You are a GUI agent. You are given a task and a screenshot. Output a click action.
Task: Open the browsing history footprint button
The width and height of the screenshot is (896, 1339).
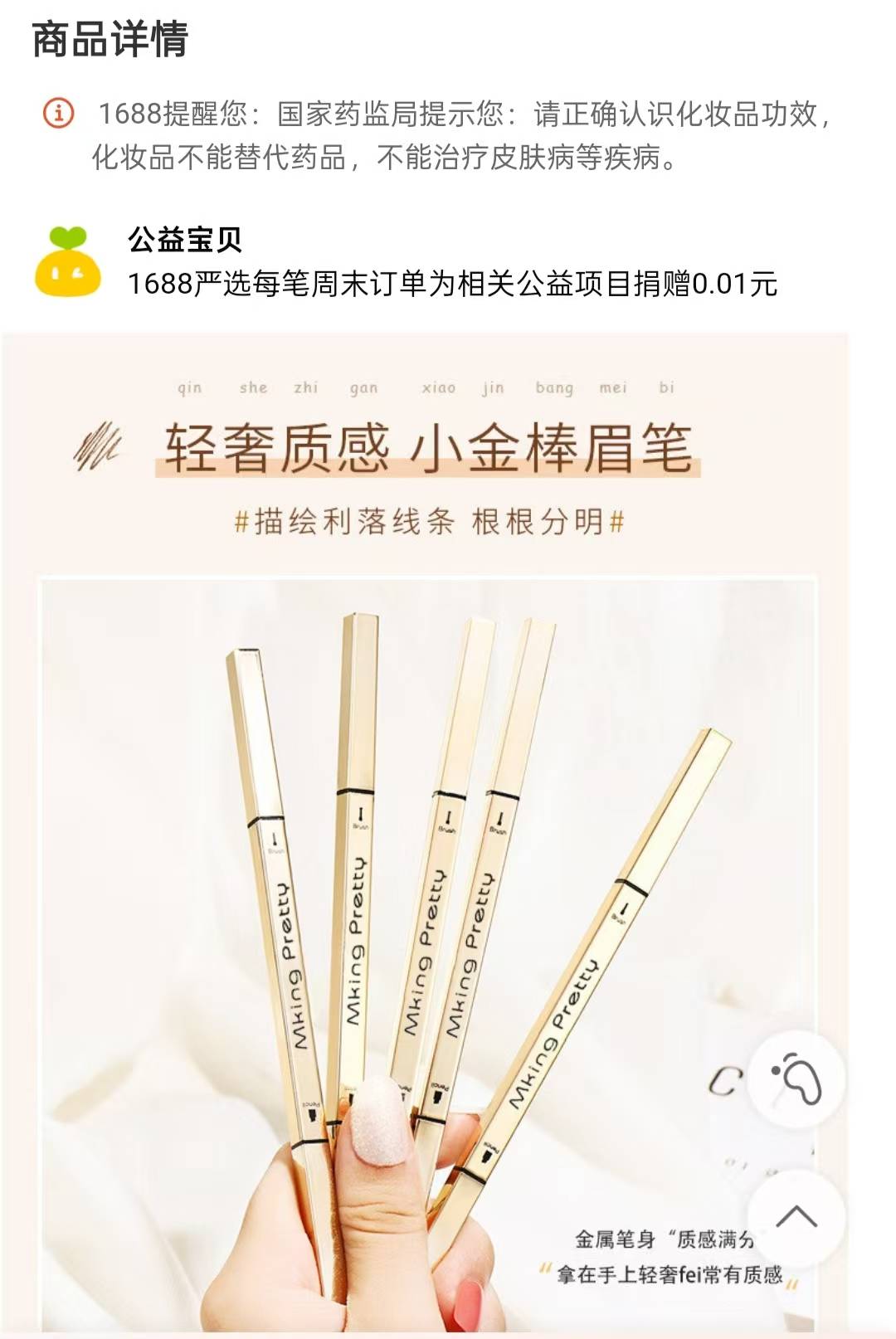pyautogui.click(x=796, y=1079)
